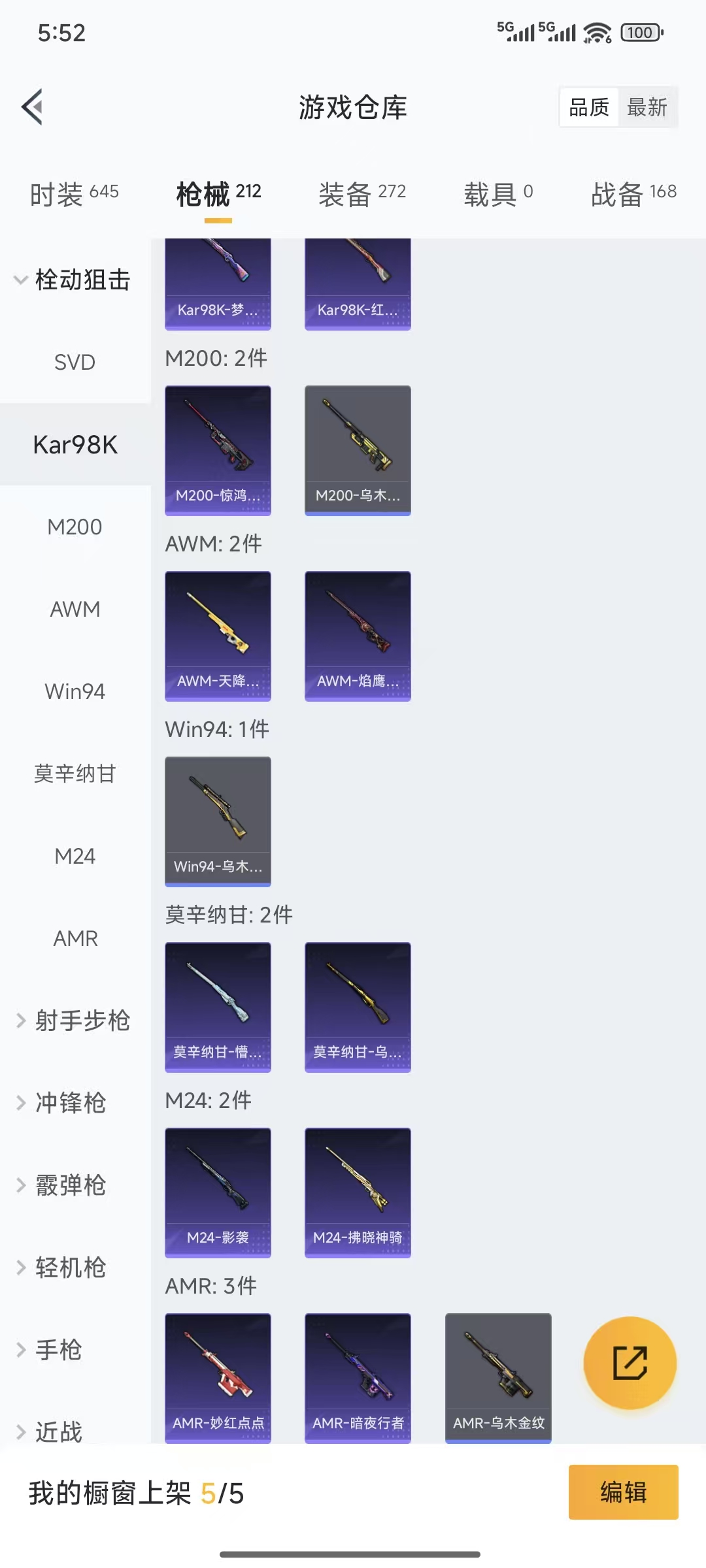The image size is (706, 1568).
Task: Collapse the 栓动狙击 category
Action: click(x=73, y=280)
